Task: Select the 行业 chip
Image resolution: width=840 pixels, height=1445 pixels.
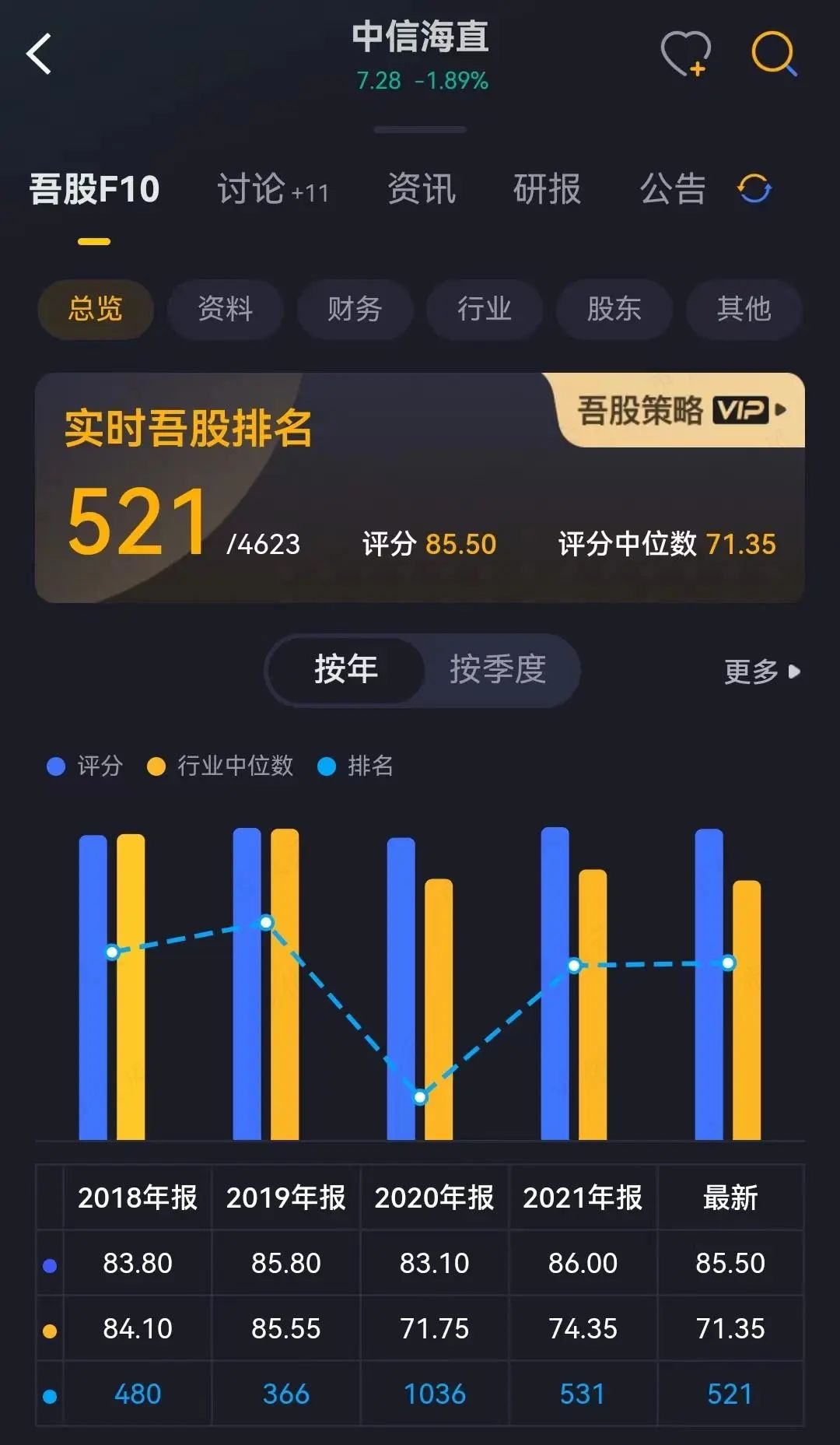Action: click(484, 309)
